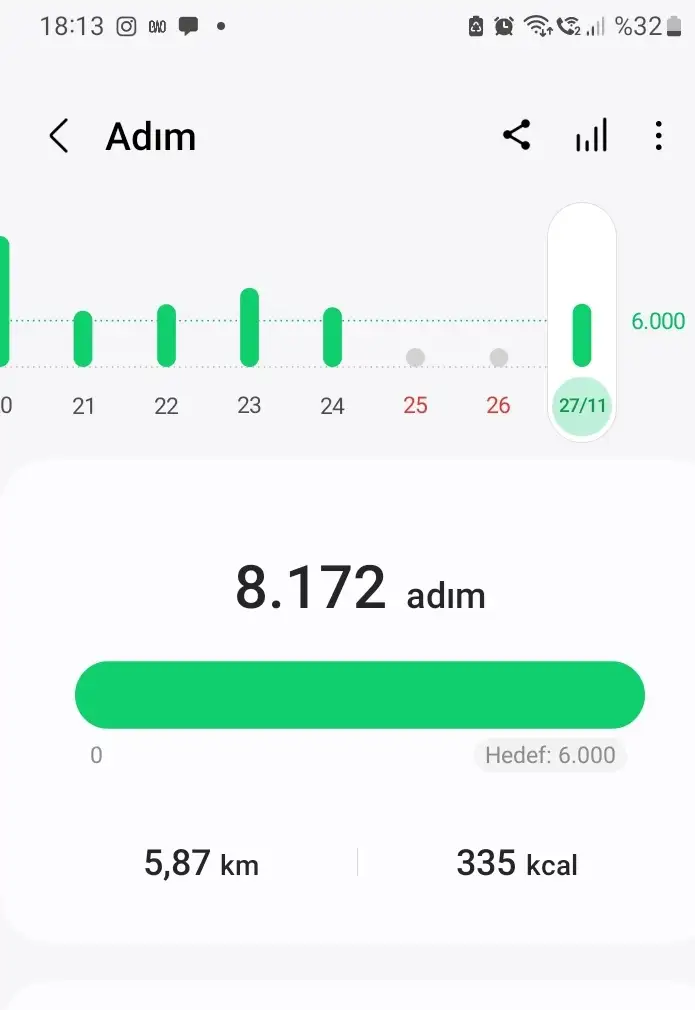Go back from the Adım screen
695x1010 pixels.
[59, 136]
